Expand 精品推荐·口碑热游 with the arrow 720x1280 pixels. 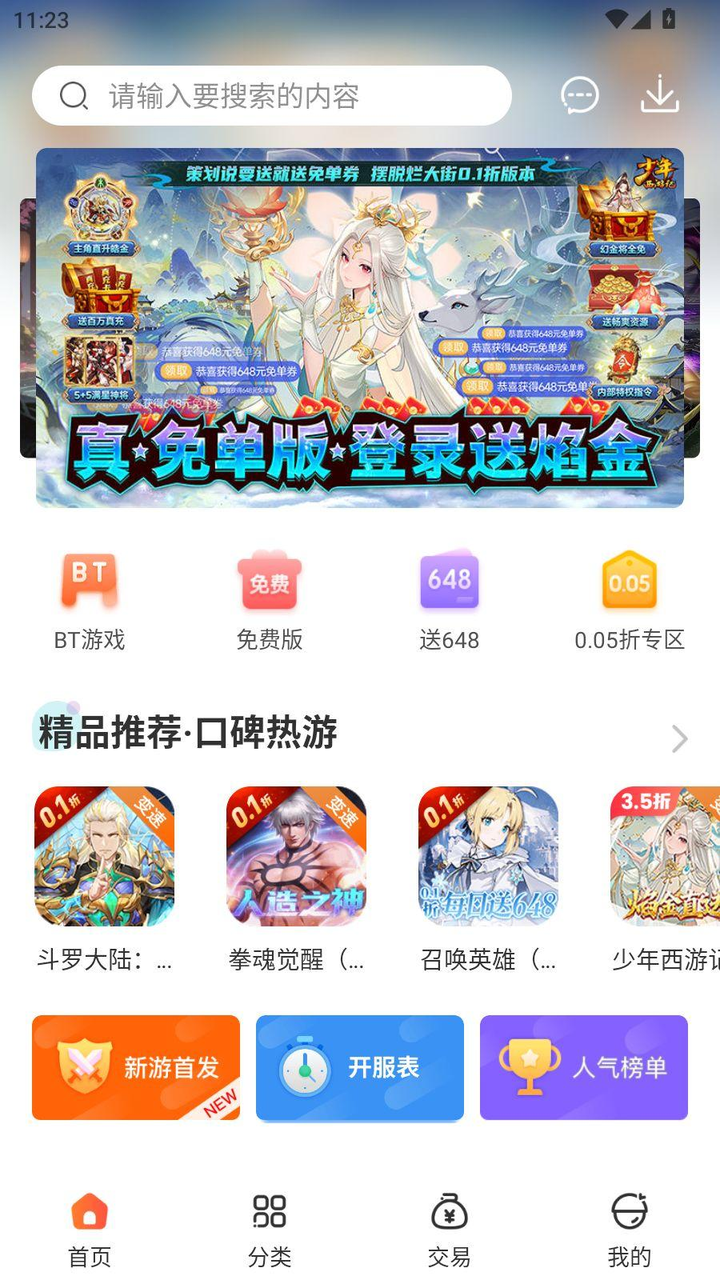coord(679,738)
